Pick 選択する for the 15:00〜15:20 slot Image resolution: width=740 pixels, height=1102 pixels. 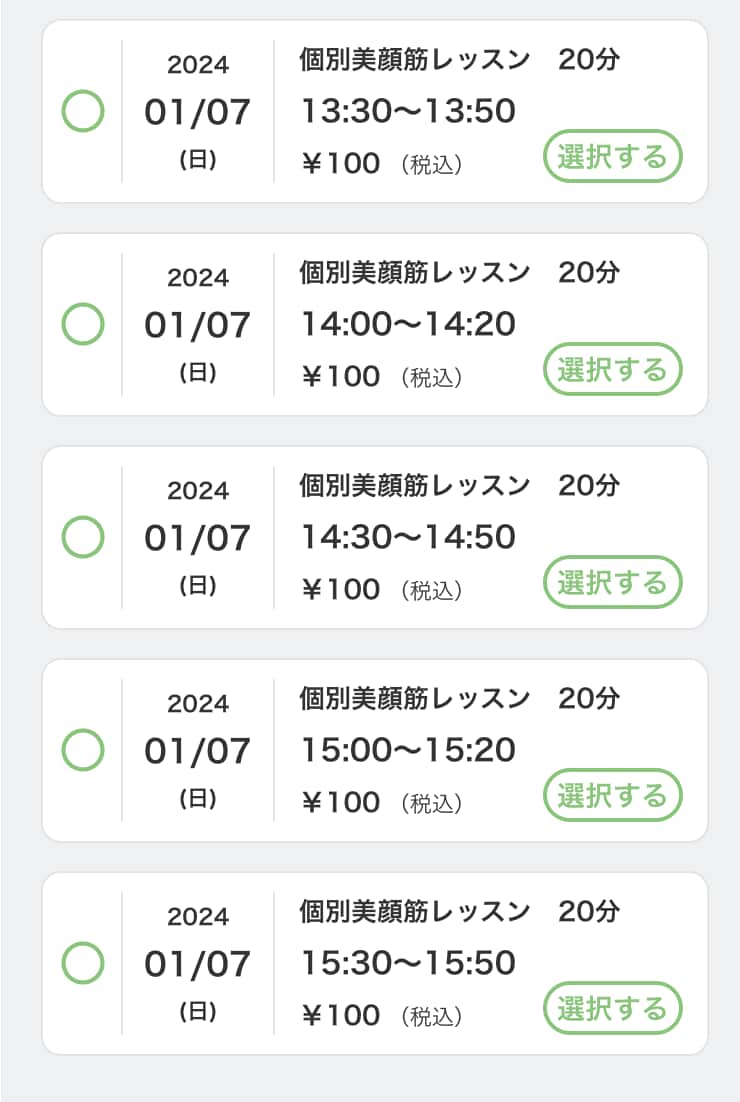coord(612,796)
